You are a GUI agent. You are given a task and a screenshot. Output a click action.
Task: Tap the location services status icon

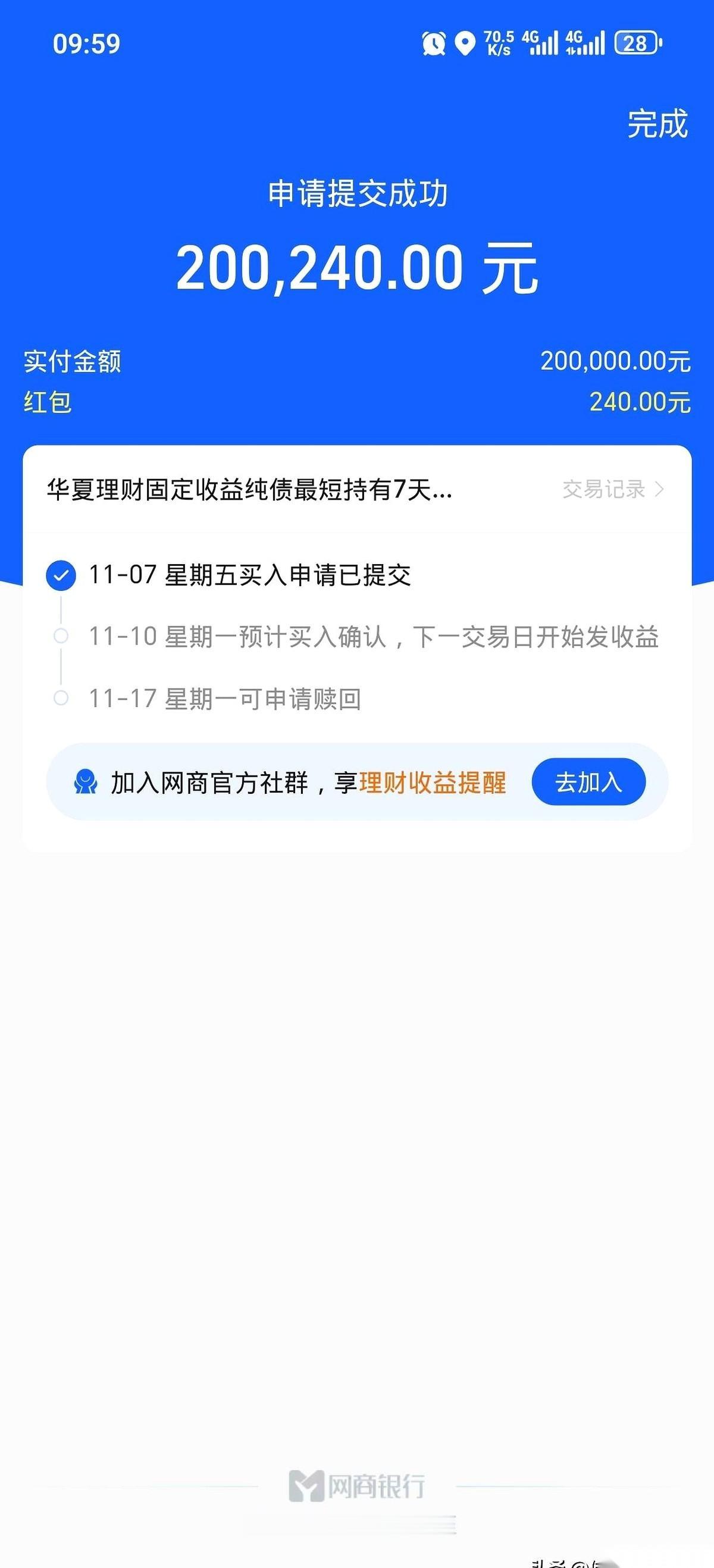point(464,43)
